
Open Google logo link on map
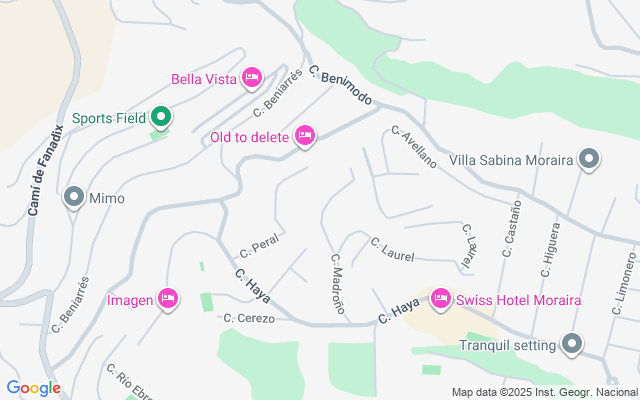coord(33,388)
